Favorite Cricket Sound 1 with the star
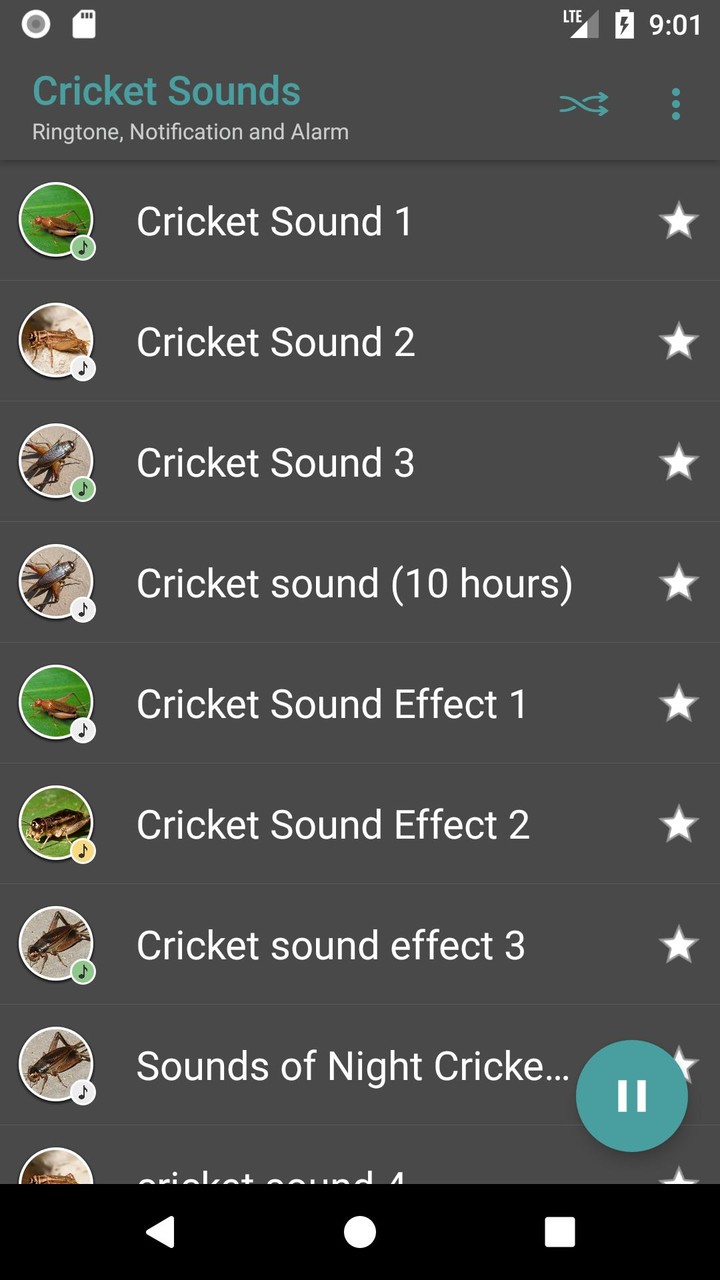 click(678, 221)
